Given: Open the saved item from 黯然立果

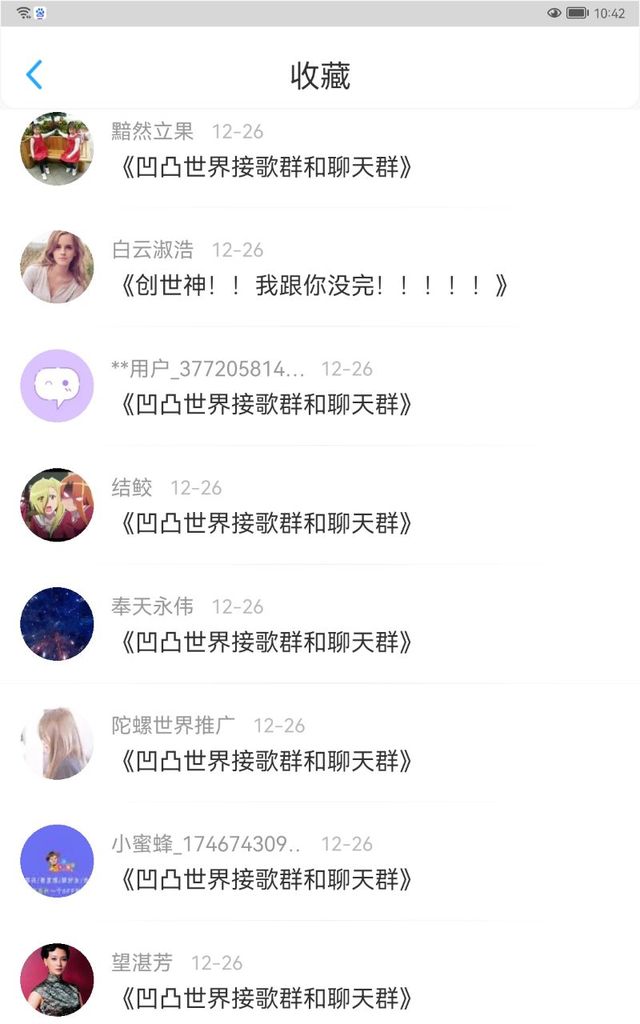Looking at the screenshot, I should coord(266,167).
